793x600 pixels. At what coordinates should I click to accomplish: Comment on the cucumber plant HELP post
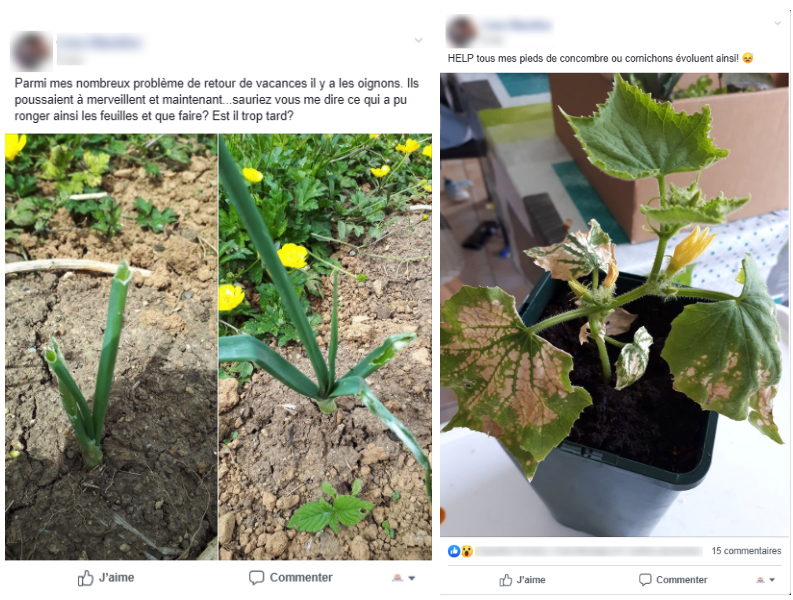(673, 580)
